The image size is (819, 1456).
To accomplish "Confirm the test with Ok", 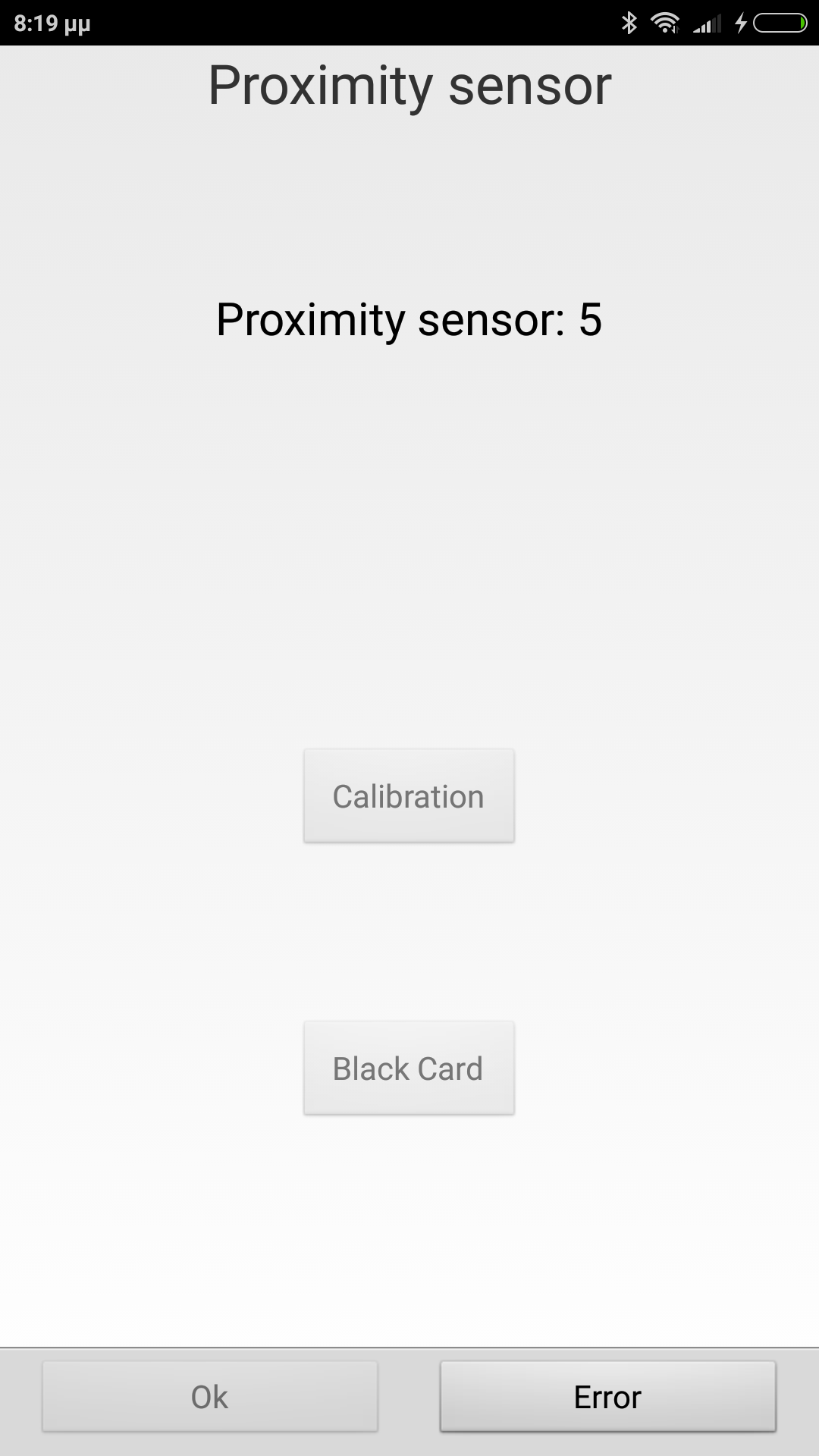I will pyautogui.click(x=209, y=1396).
